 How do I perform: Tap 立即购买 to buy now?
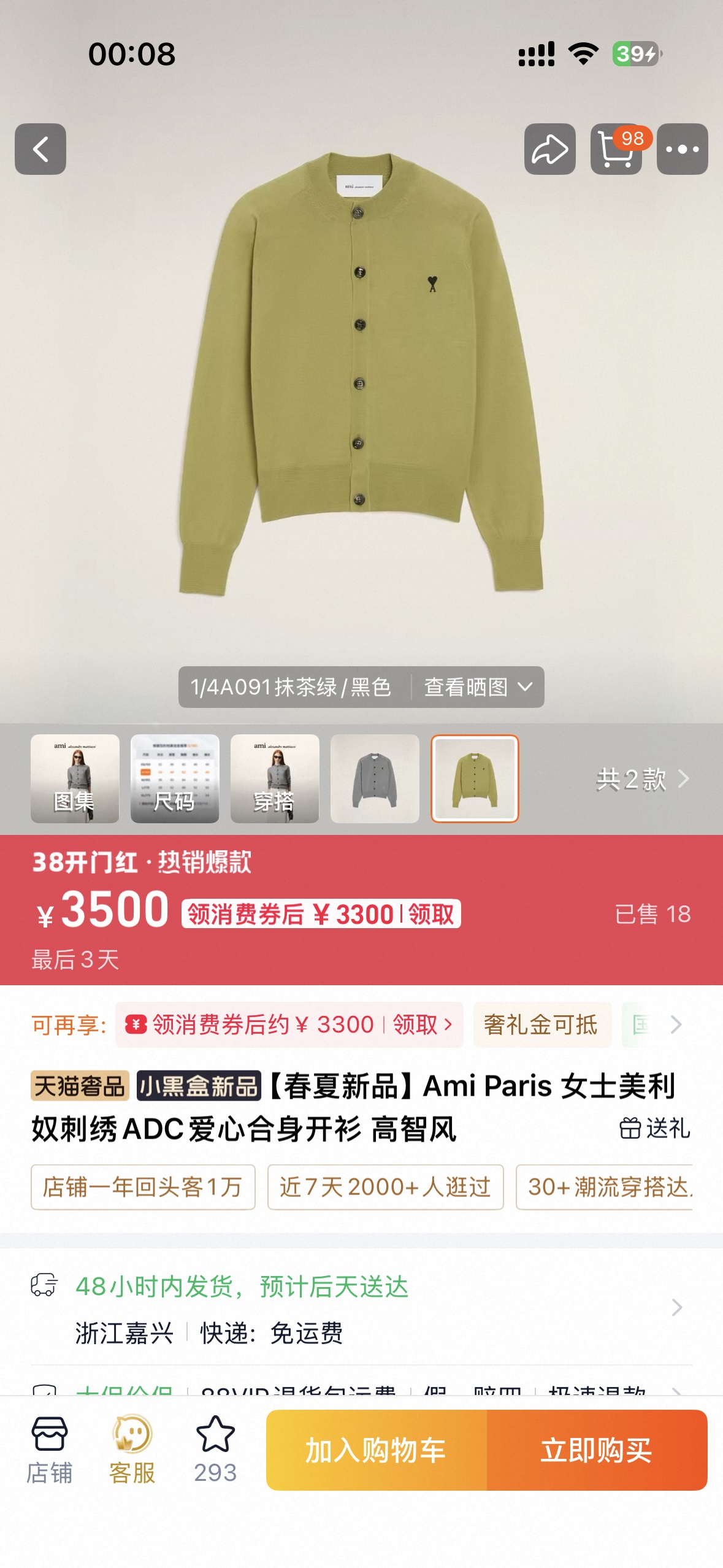click(x=597, y=1450)
